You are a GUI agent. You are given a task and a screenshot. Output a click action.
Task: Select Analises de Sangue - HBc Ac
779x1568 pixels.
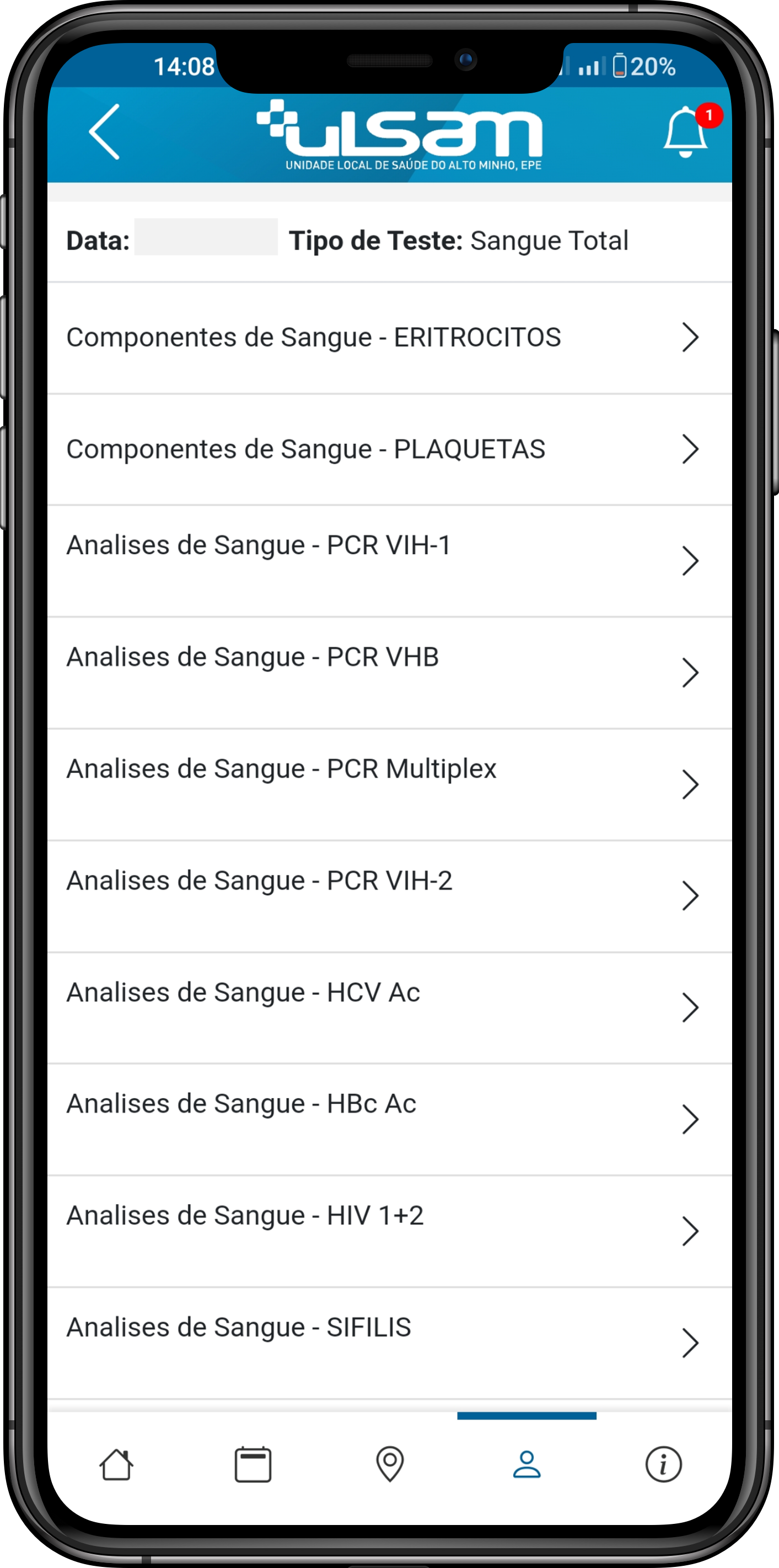389,1120
